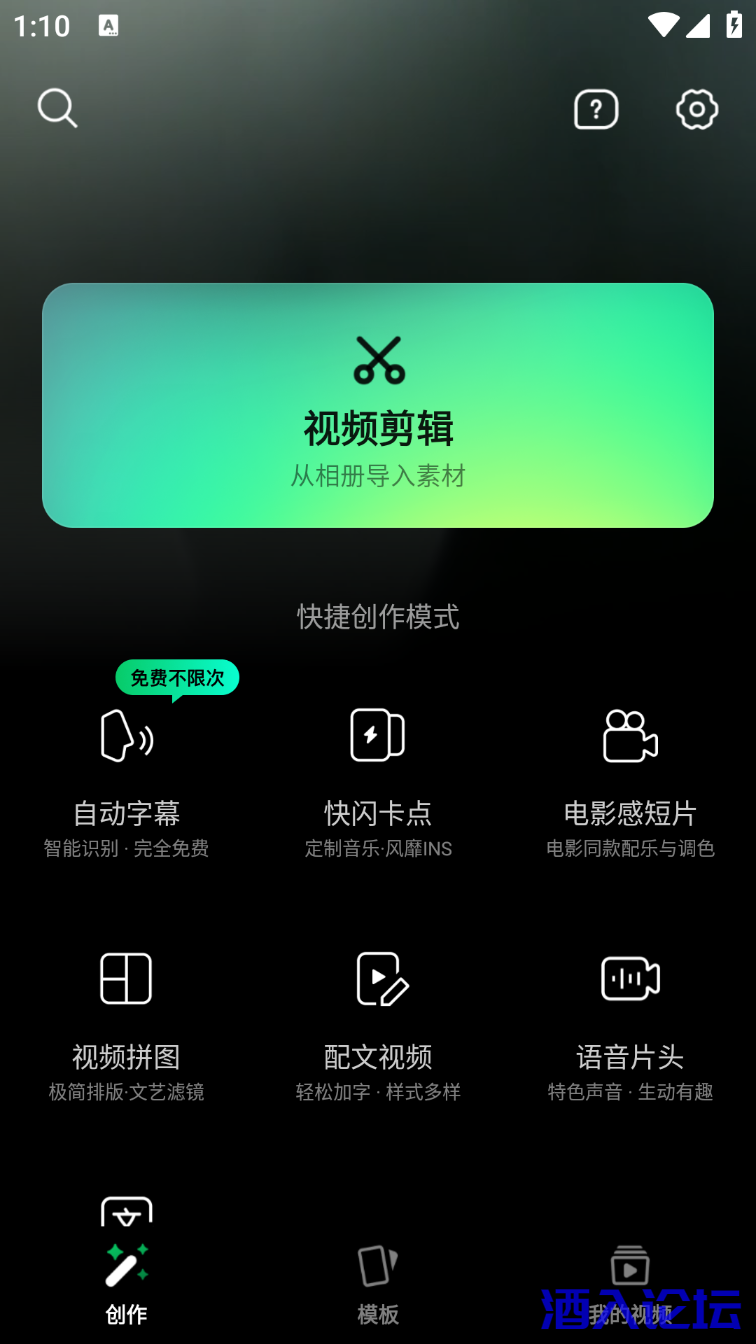The image size is (756, 1344).
Task: Open the settings gear
Action: coord(696,110)
